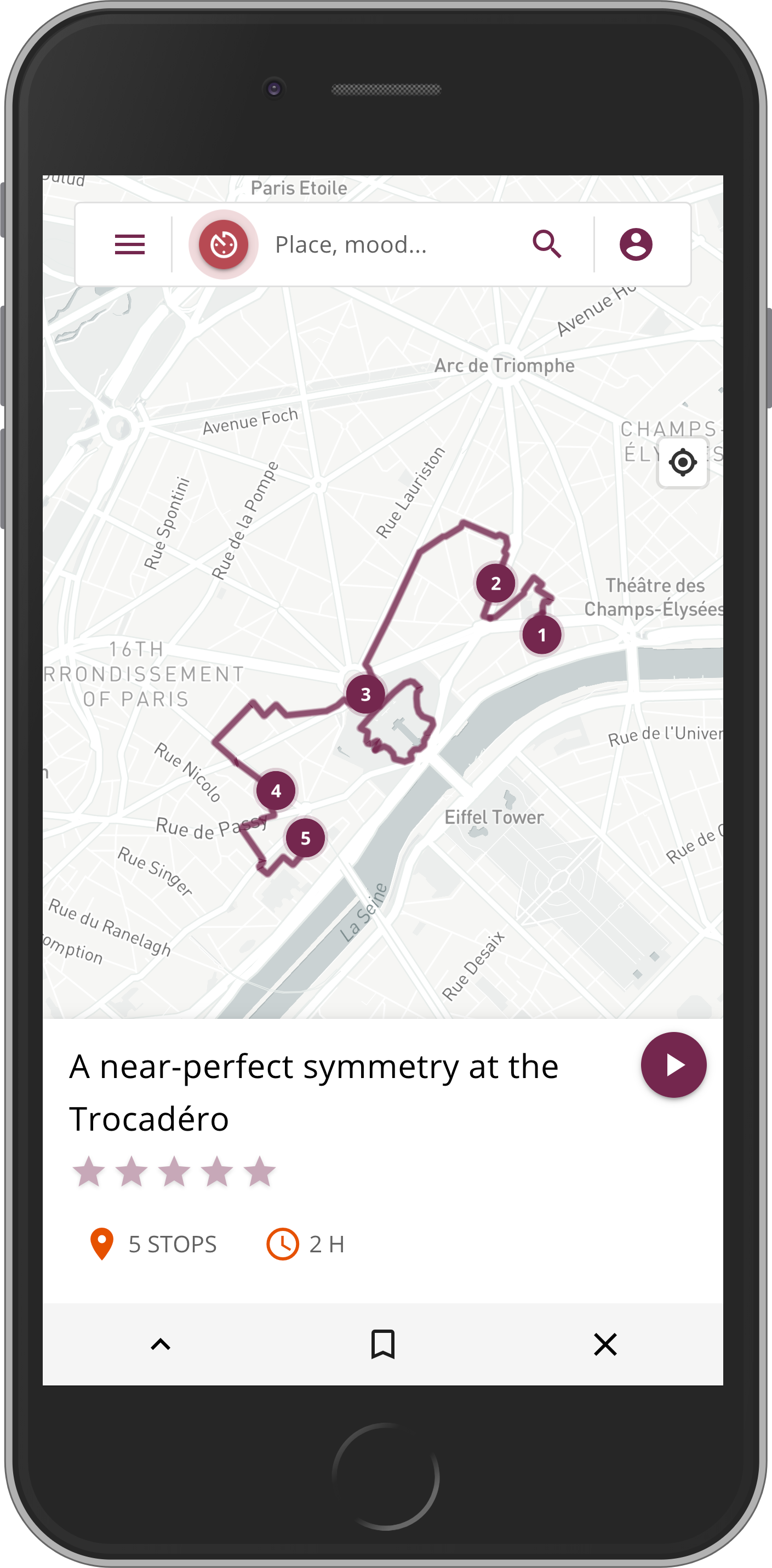The height and width of the screenshot is (1568, 772).
Task: Start the Trocadéro tour with play button
Action: 673,1065
